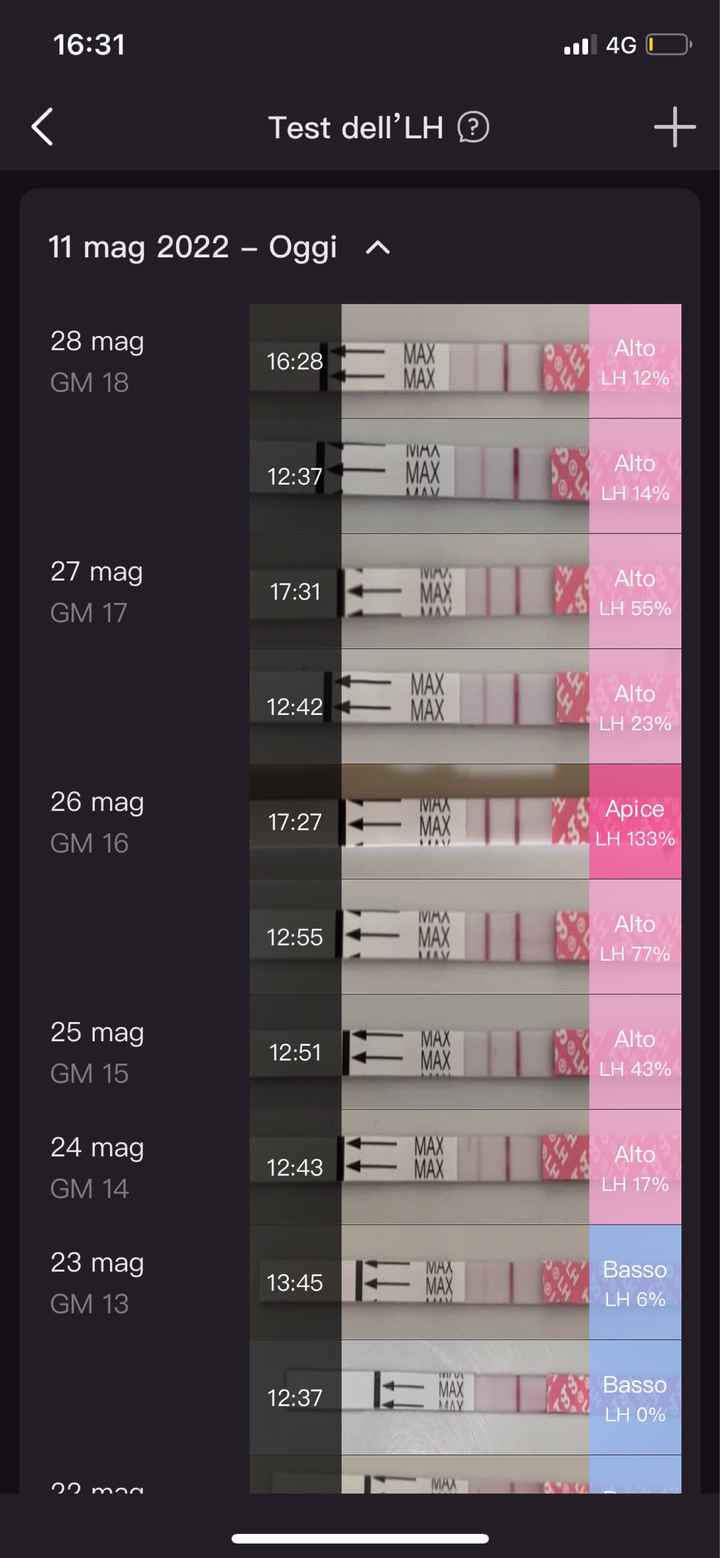This screenshot has height=1558, width=720.
Task: Open the 12:37 test with LH 14%
Action: pos(465,477)
